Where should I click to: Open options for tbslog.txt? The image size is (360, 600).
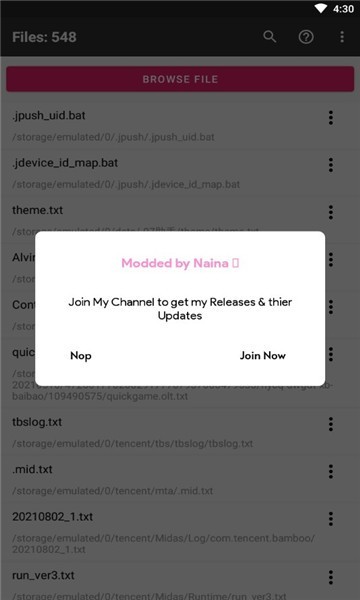click(331, 424)
